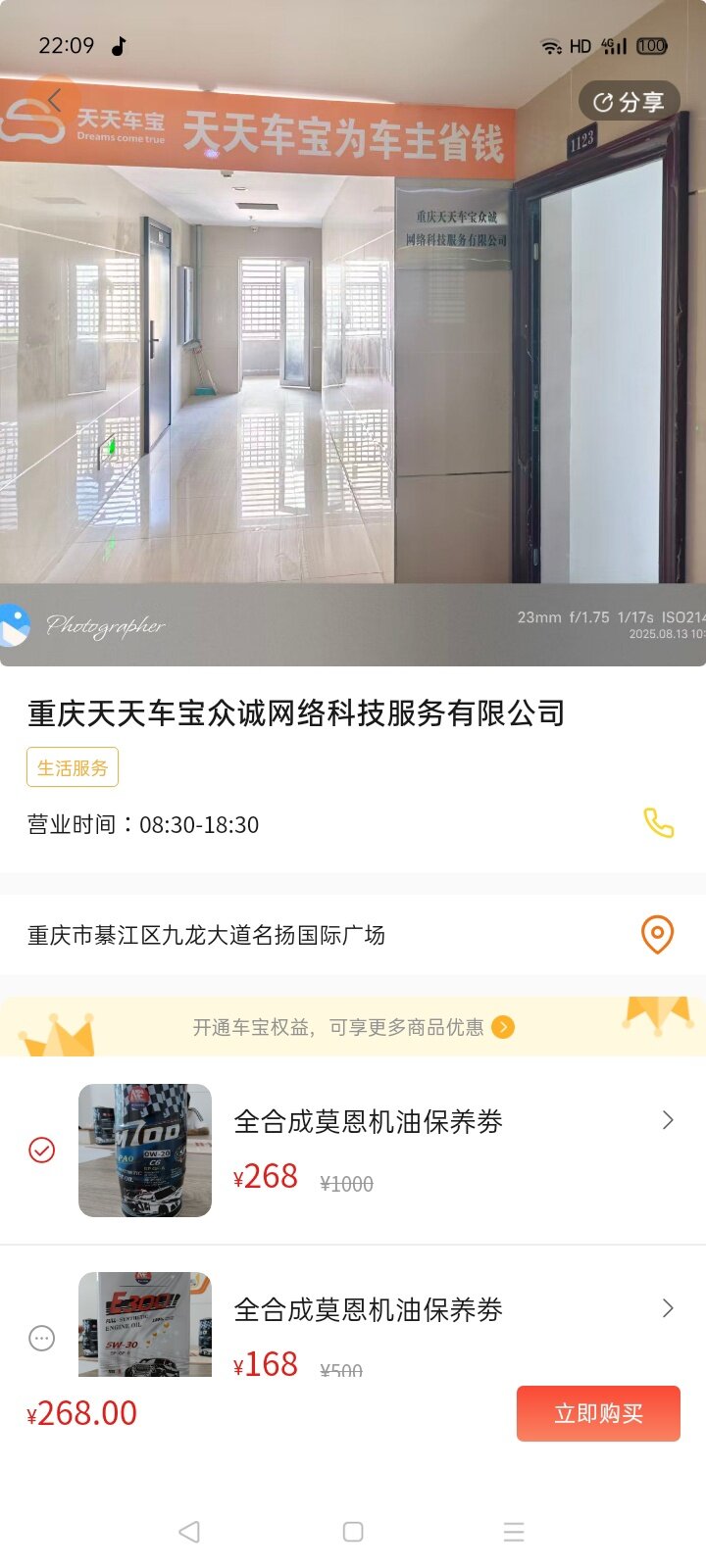
Task: Select the ¥268 全合成莫恩机油保养券 radio
Action: point(42,1150)
